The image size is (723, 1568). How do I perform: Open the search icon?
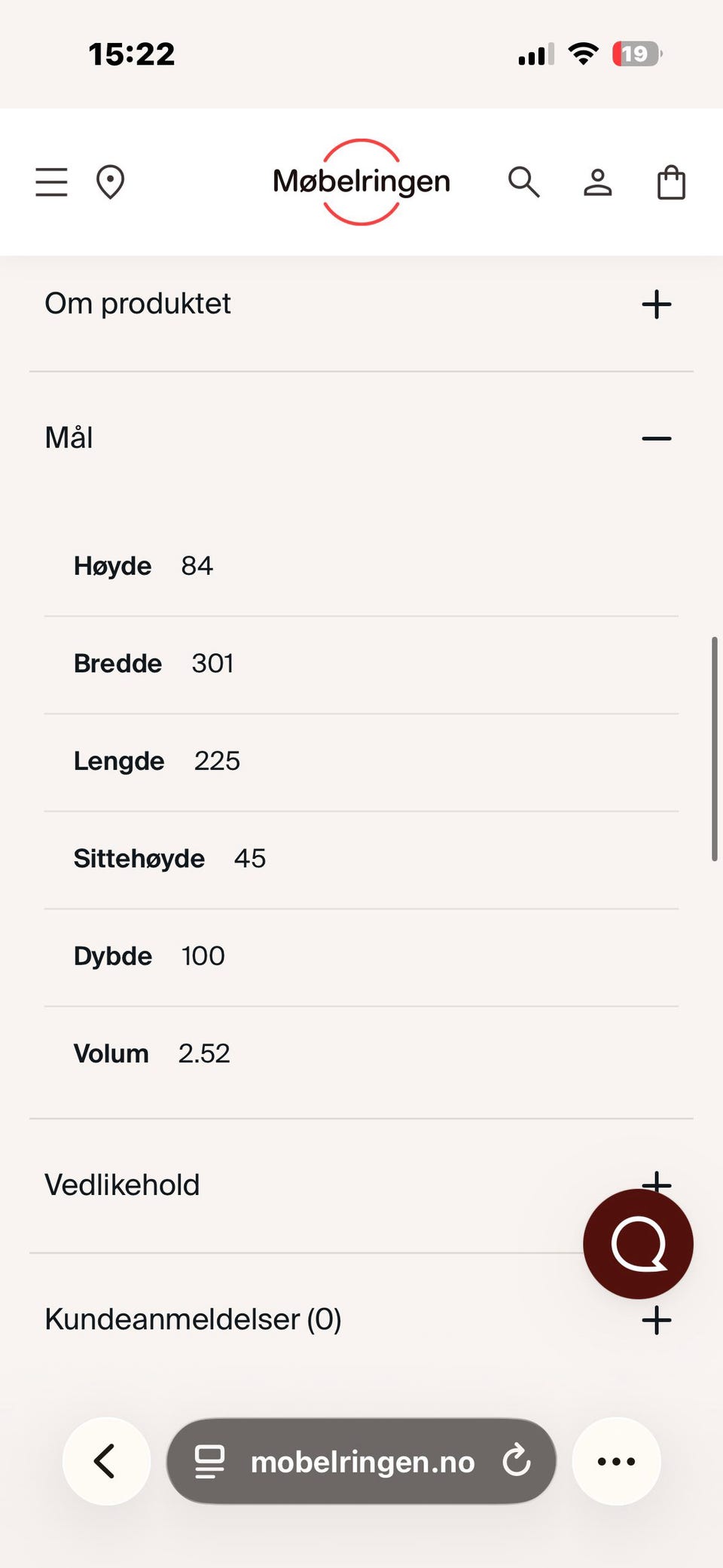click(523, 181)
